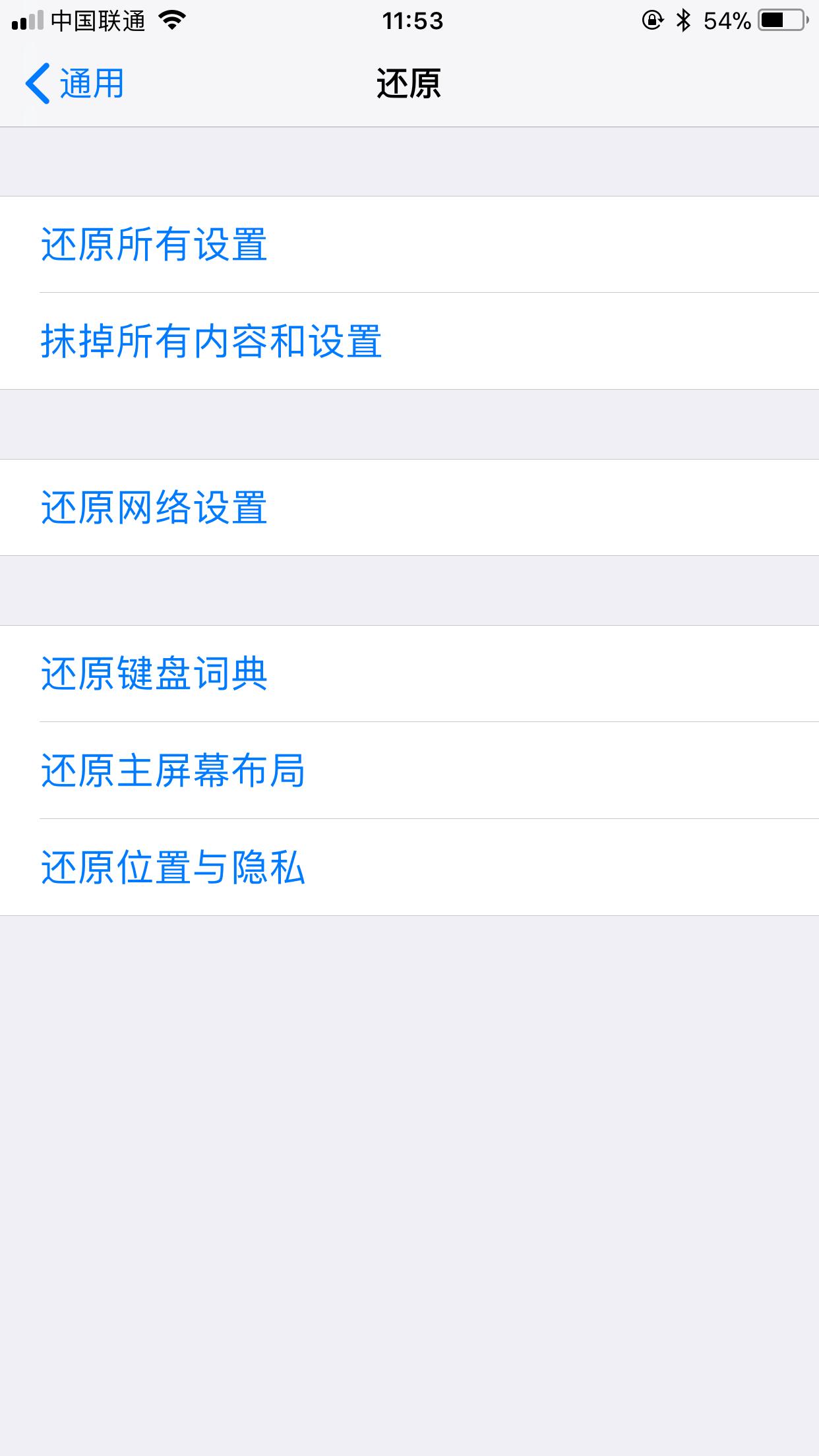Go back to 通用 settings
The height and width of the screenshot is (1456, 819).
(x=79, y=82)
